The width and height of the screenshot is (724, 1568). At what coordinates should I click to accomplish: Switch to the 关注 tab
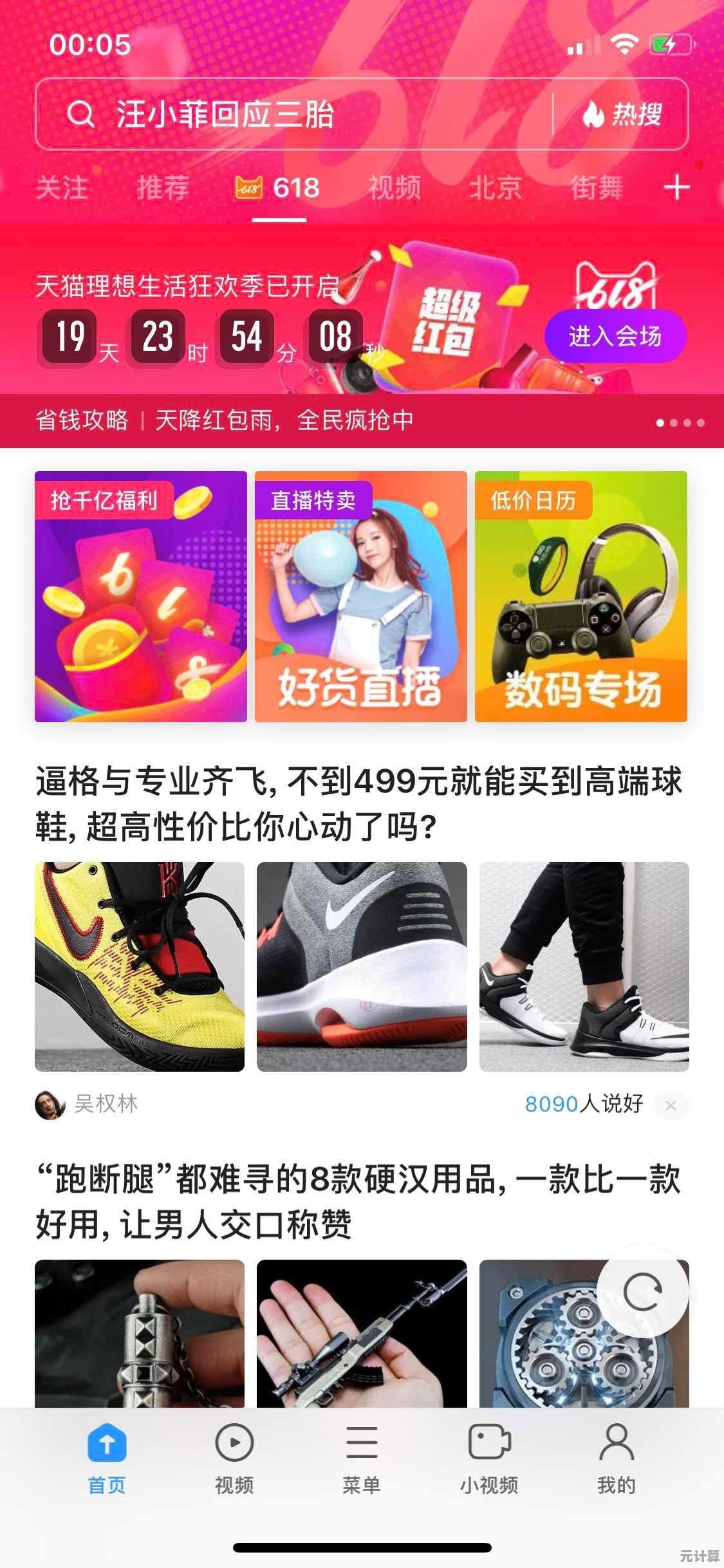tap(62, 188)
